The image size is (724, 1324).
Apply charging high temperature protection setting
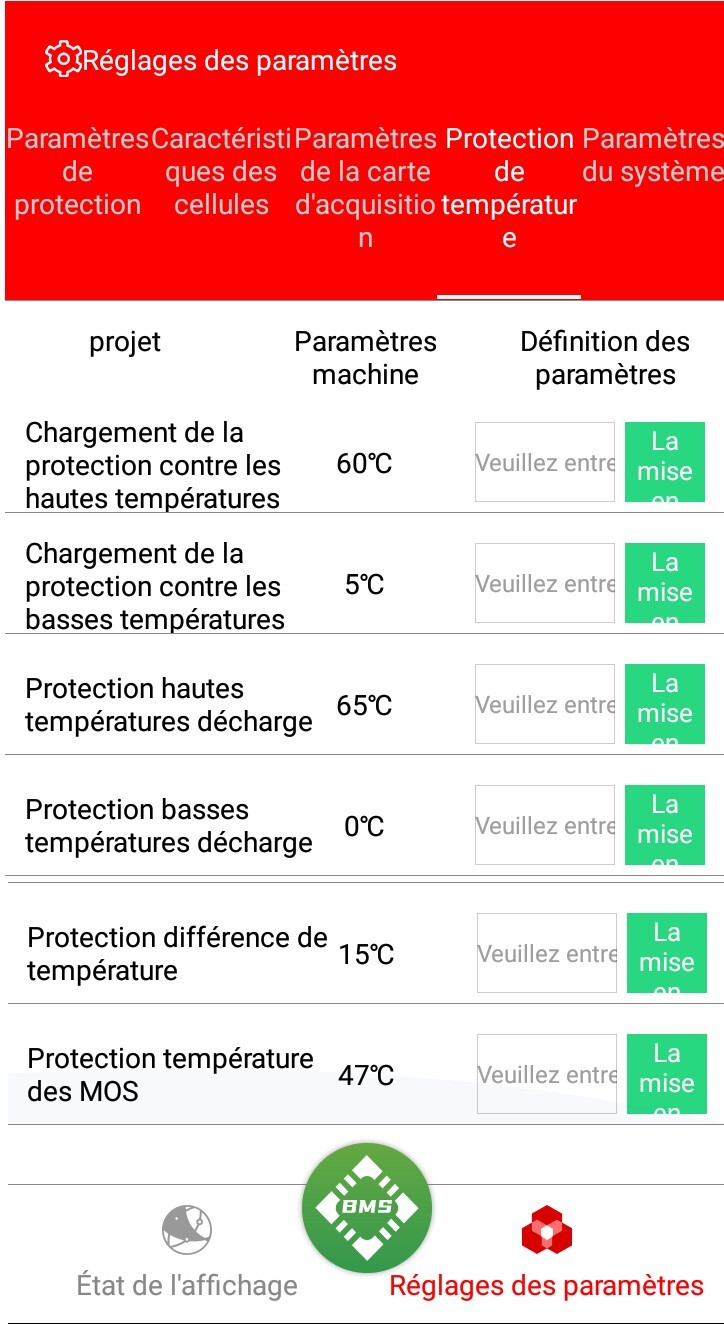(665, 462)
